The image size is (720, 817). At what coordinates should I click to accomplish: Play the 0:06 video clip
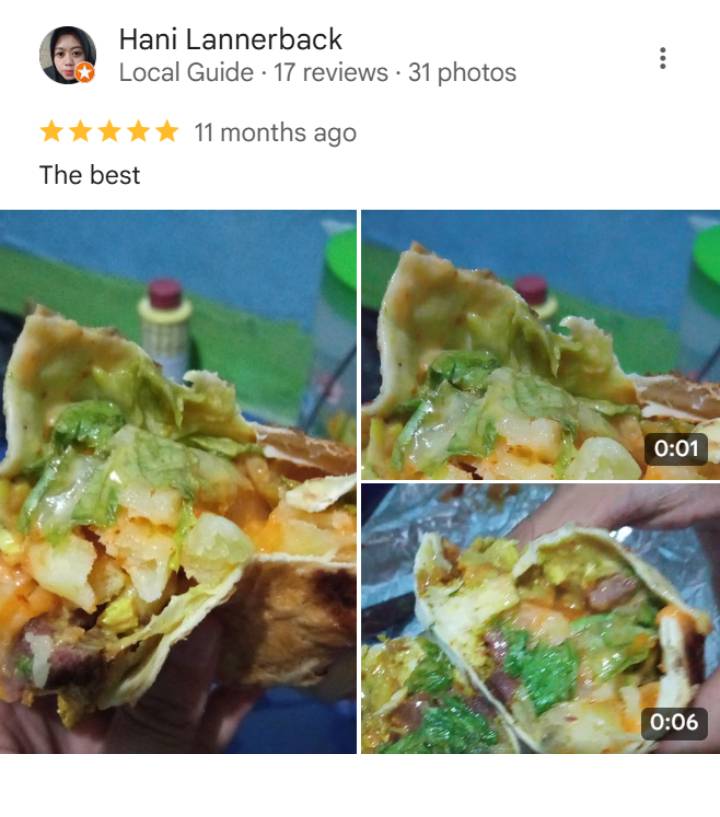[x=540, y=618]
